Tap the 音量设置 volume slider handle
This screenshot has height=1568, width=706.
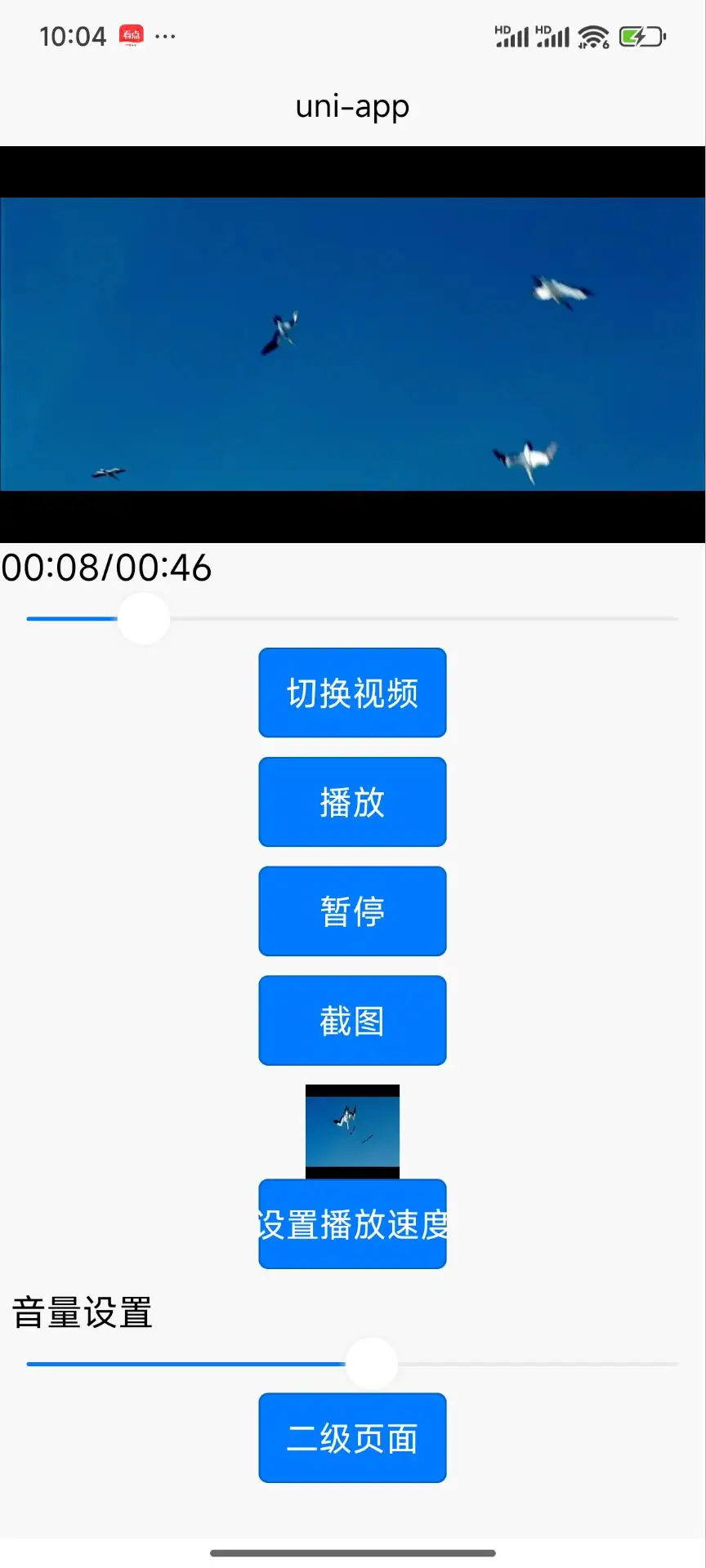[372, 1364]
